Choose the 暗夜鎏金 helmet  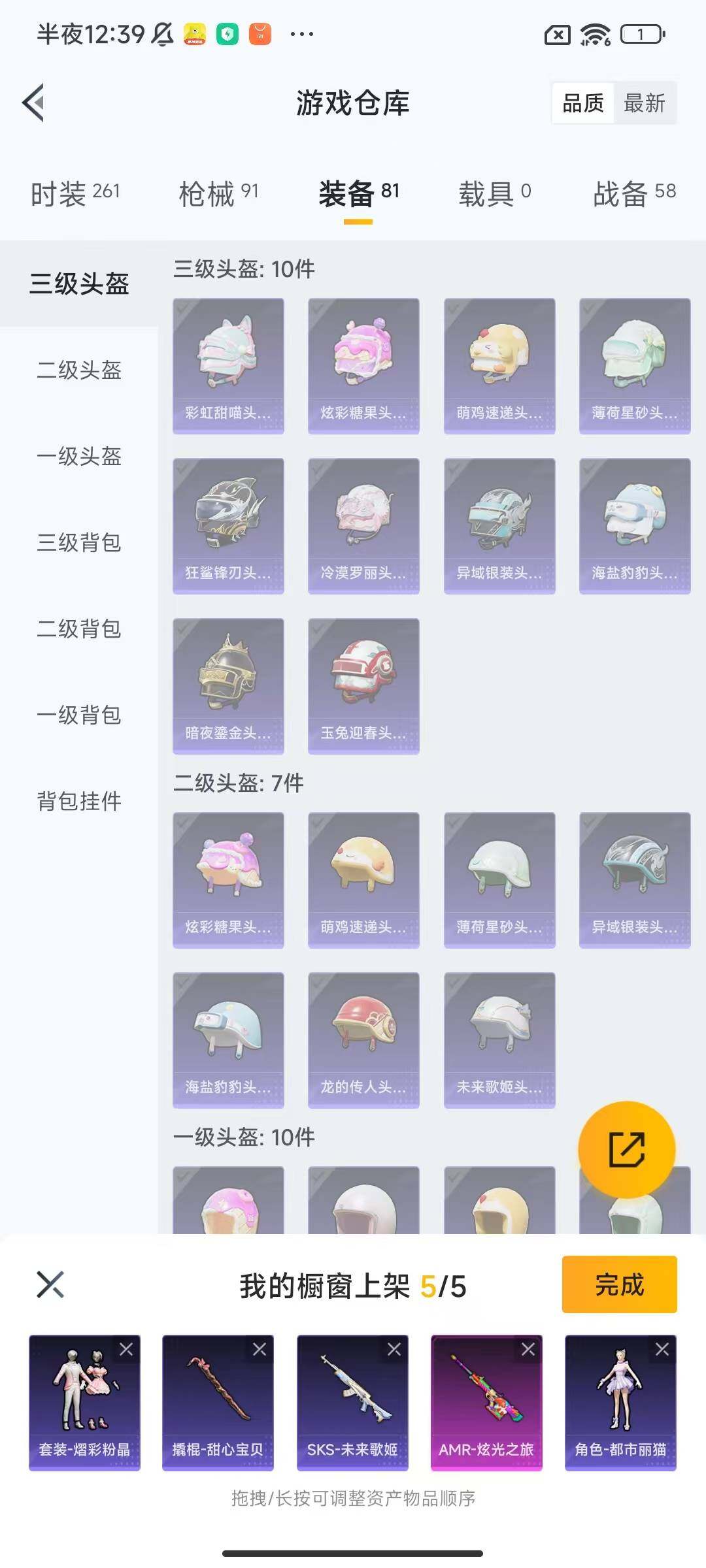coord(228,686)
